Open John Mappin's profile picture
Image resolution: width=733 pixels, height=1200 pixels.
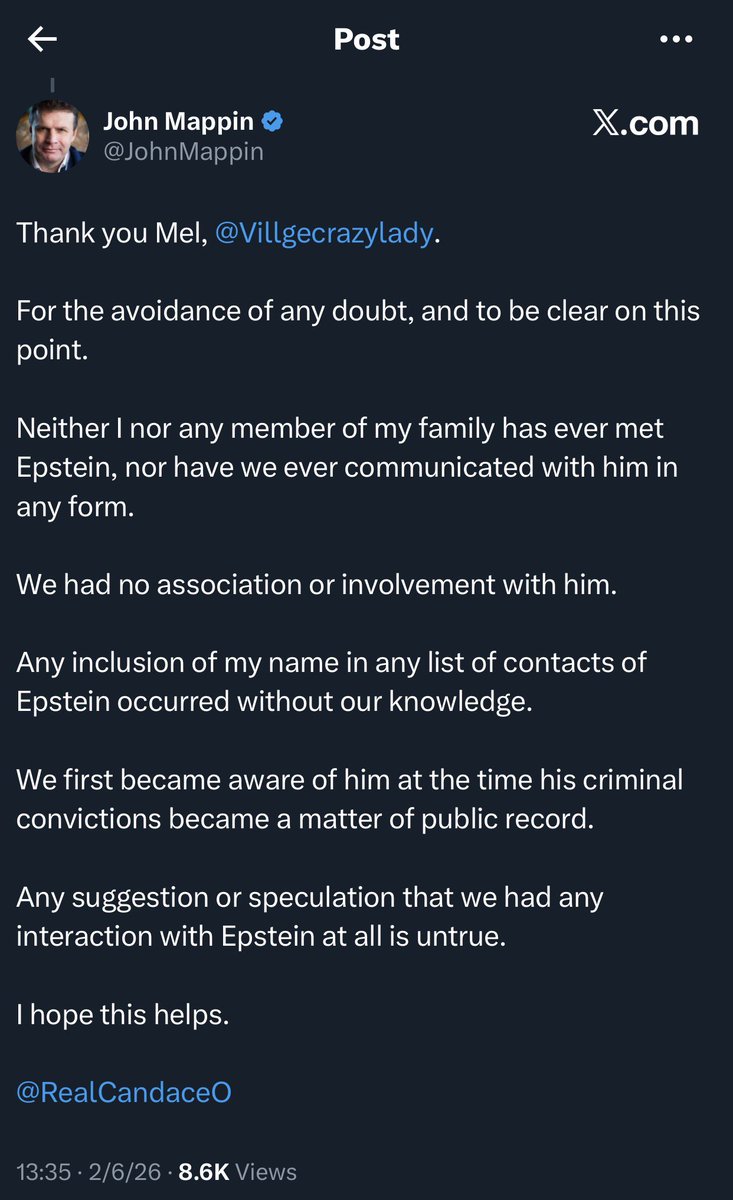click(53, 136)
